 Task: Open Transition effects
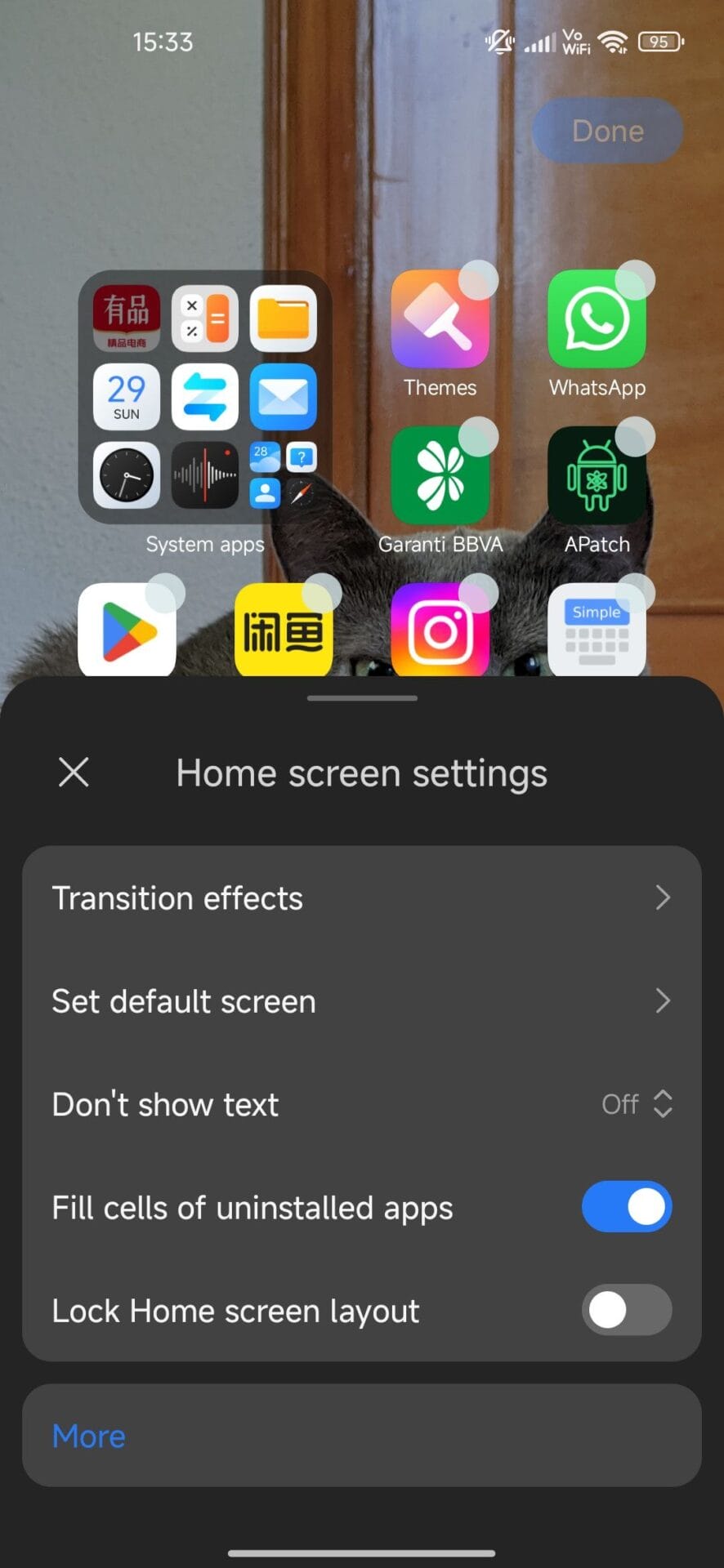361,898
